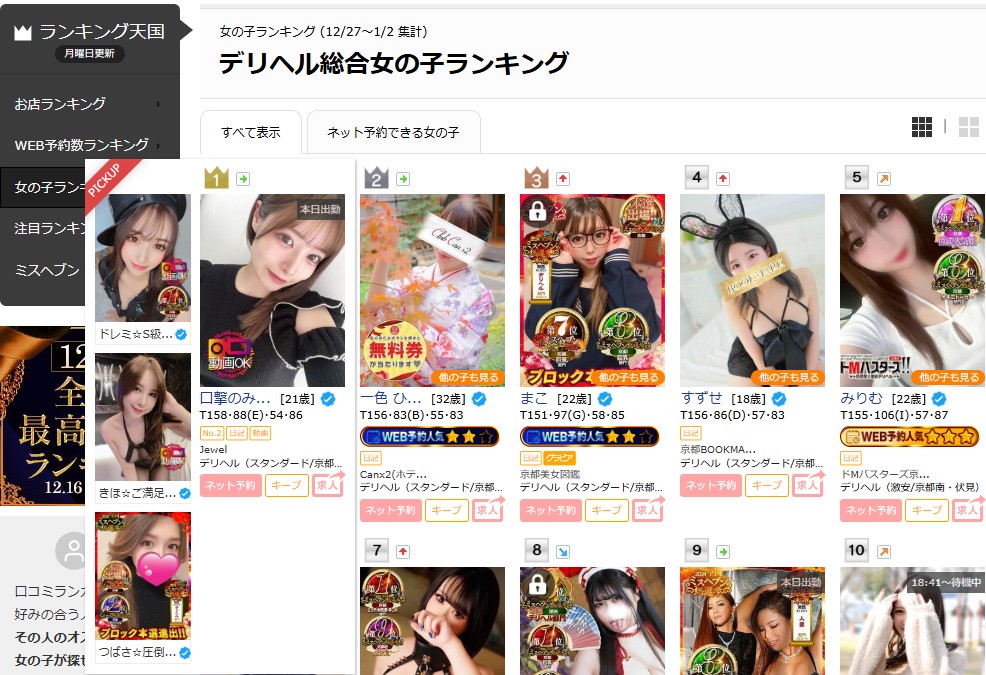Open the つばさ☆圧倒 pickup card
The width and height of the screenshot is (986, 675).
[x=143, y=585]
